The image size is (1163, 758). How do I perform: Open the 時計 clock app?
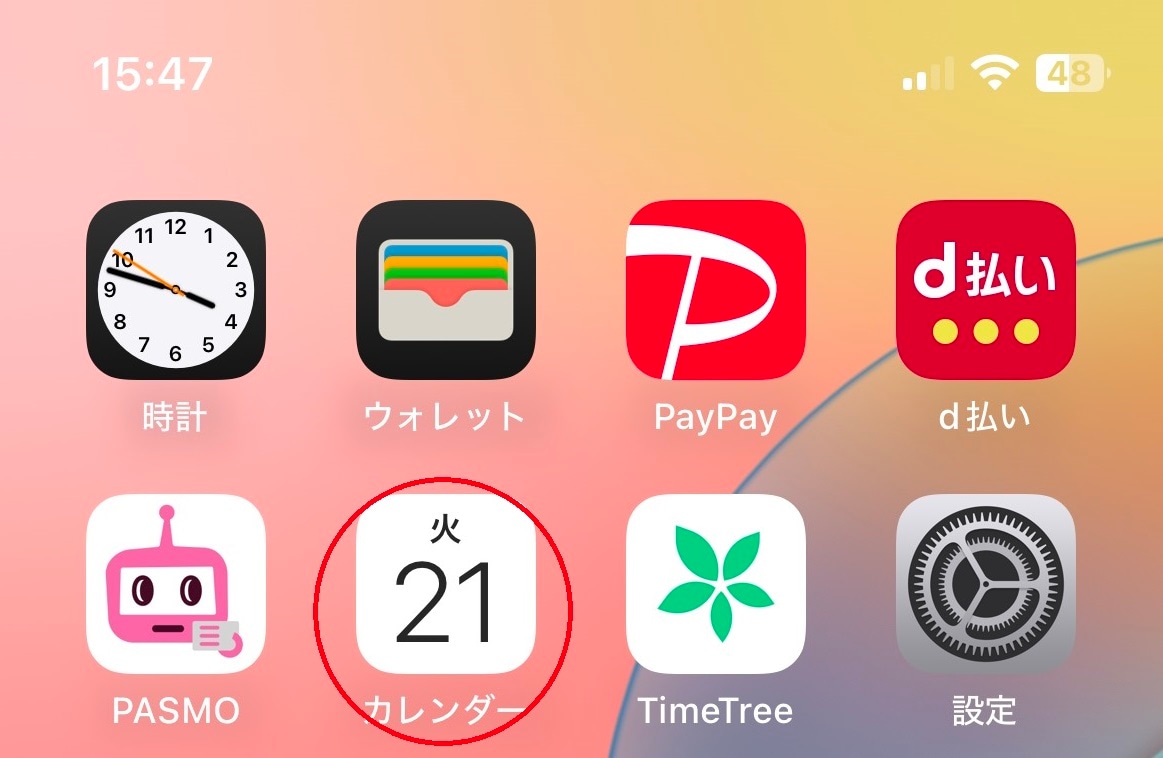175,289
